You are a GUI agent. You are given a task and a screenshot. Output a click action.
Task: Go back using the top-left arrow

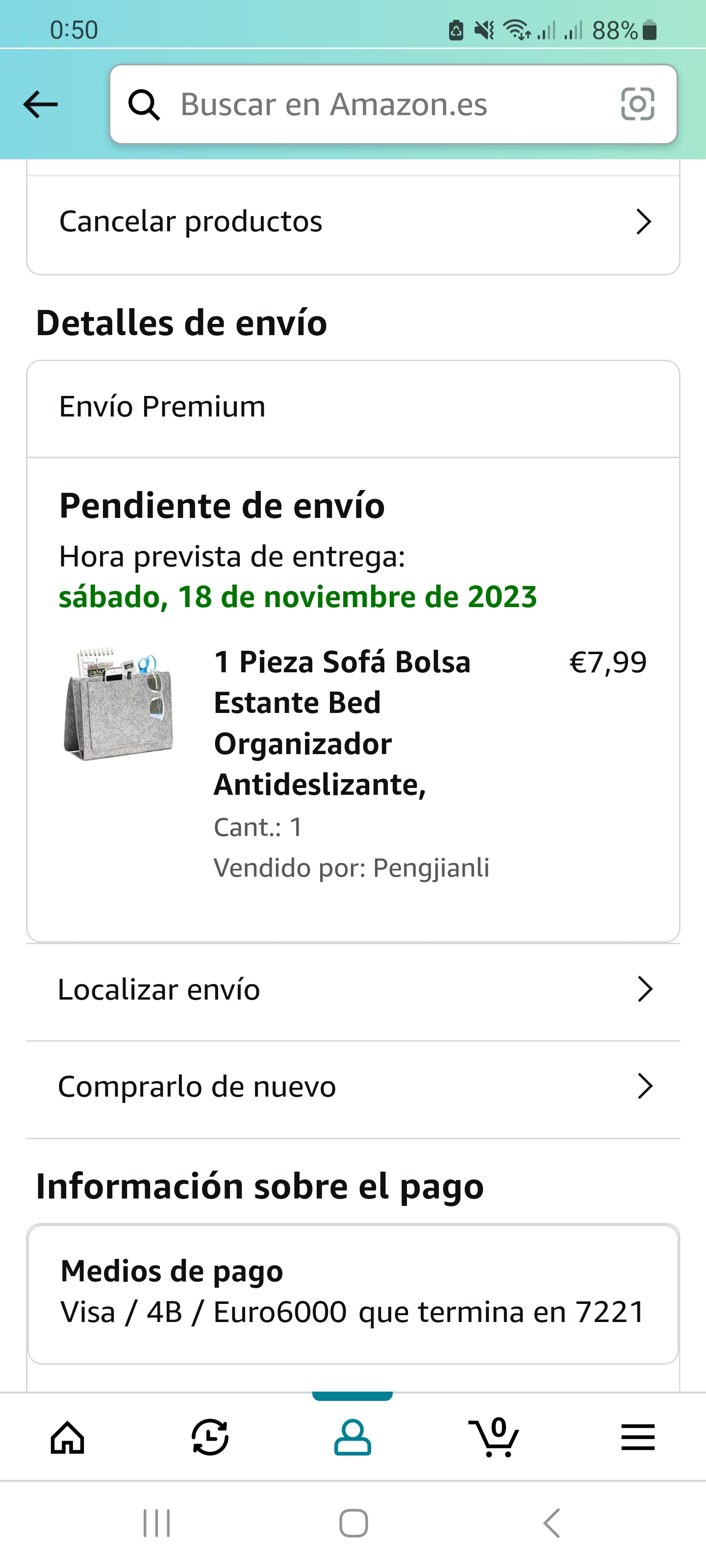40,104
